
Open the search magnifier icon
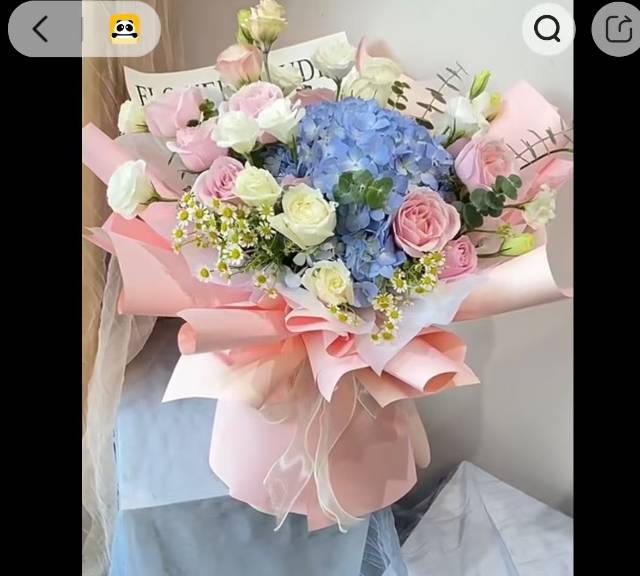548,29
